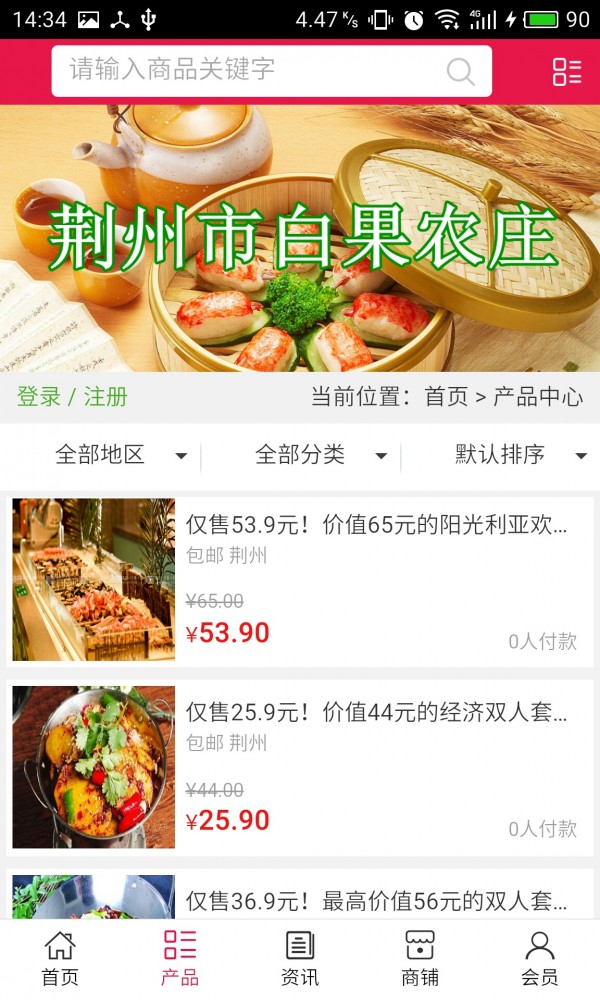
Task: Expand the 默认排序 sort dropdown
Action: (x=520, y=456)
